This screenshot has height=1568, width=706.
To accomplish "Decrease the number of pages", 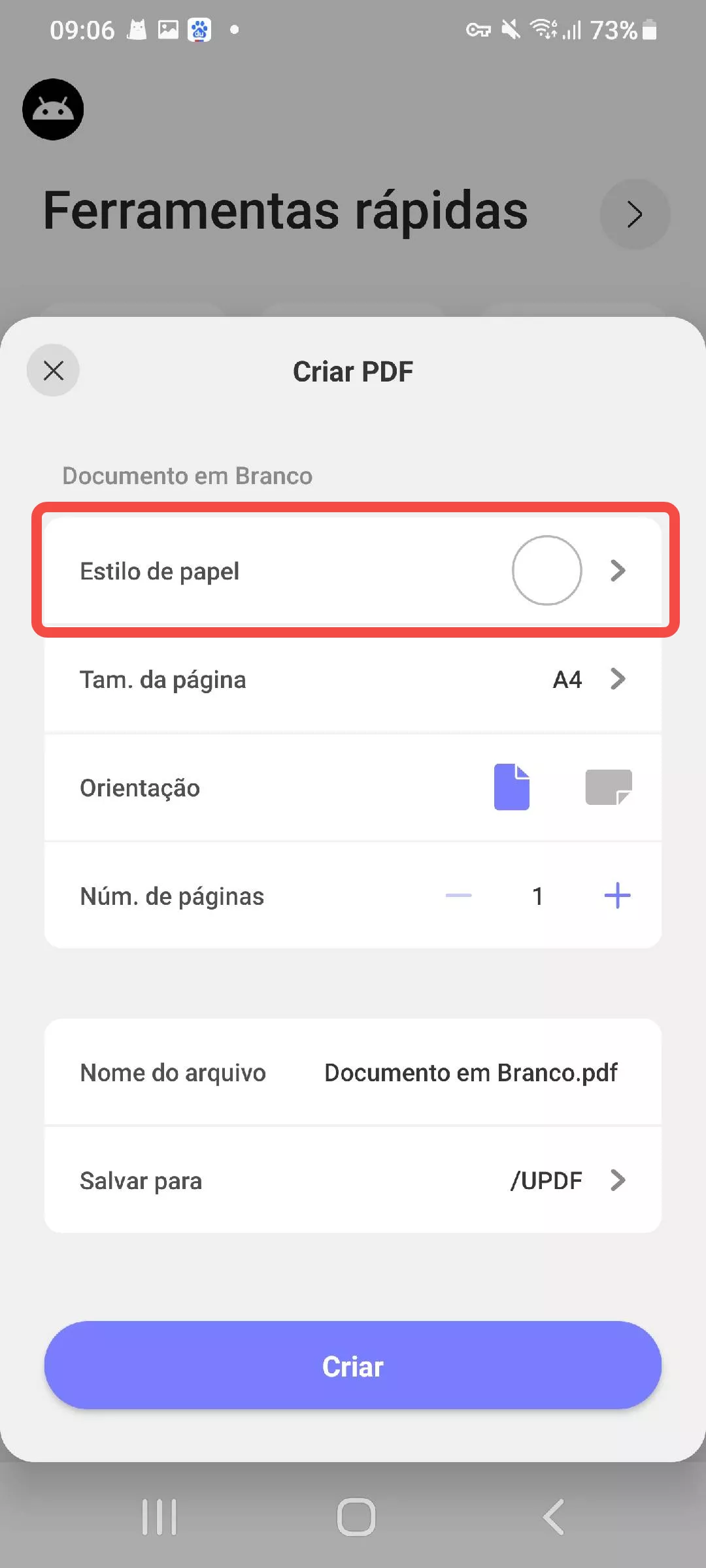I will (458, 896).
